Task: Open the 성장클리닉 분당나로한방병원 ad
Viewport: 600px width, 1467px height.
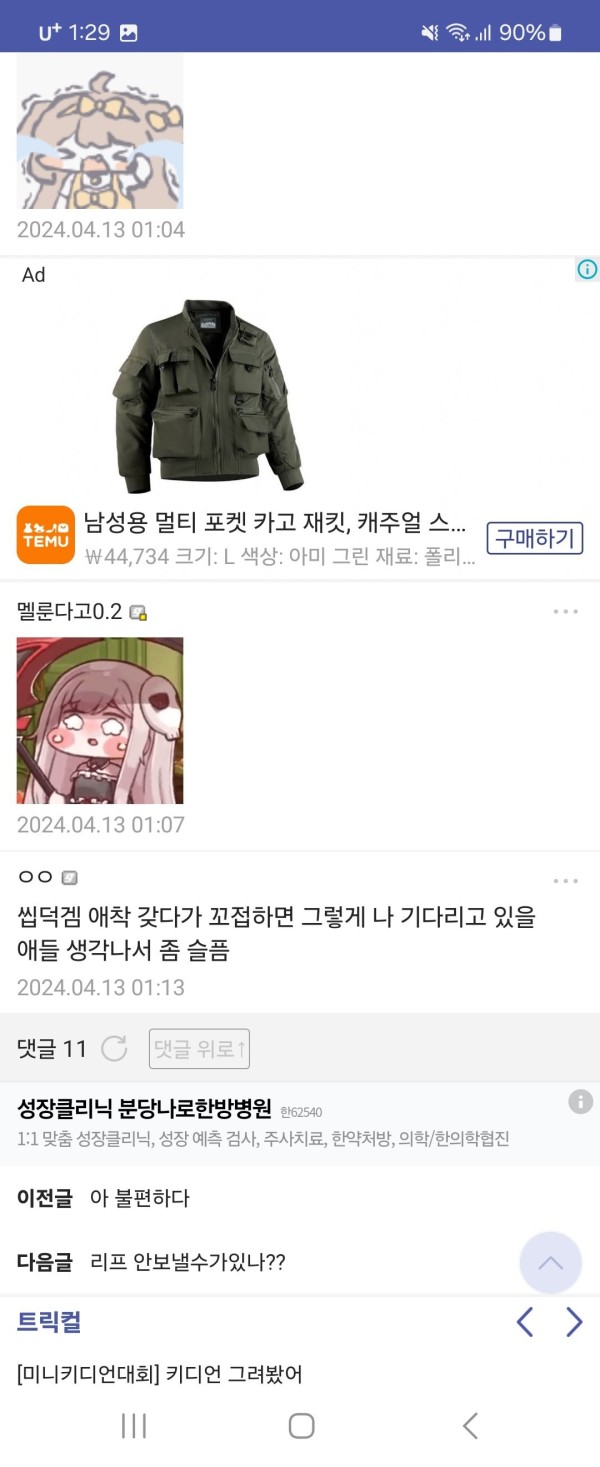Action: coord(145,1108)
